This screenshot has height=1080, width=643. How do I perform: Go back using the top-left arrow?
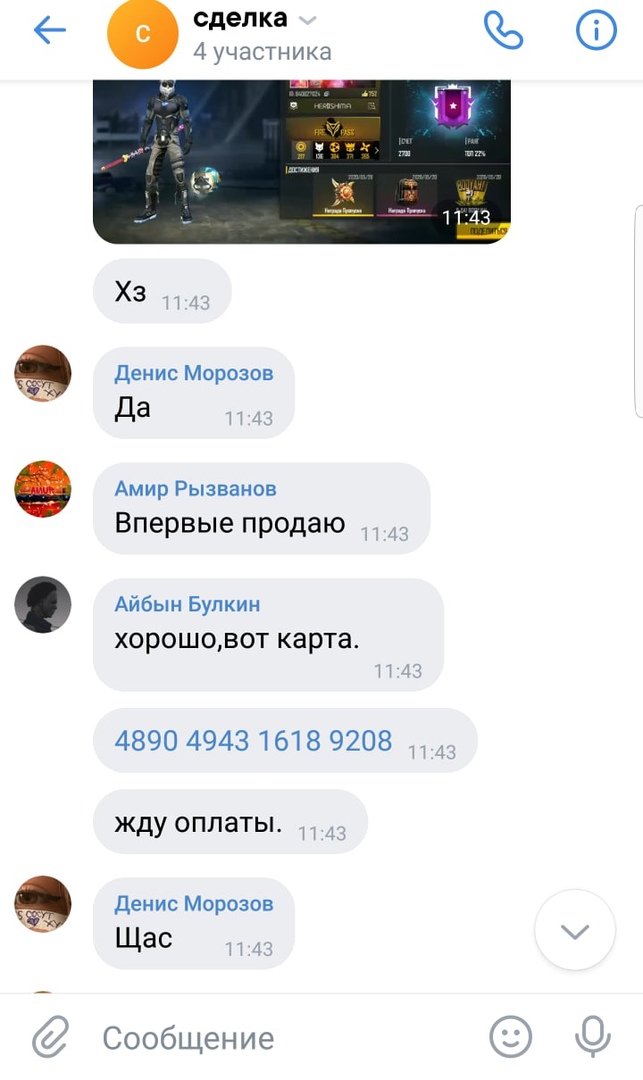coord(49,31)
